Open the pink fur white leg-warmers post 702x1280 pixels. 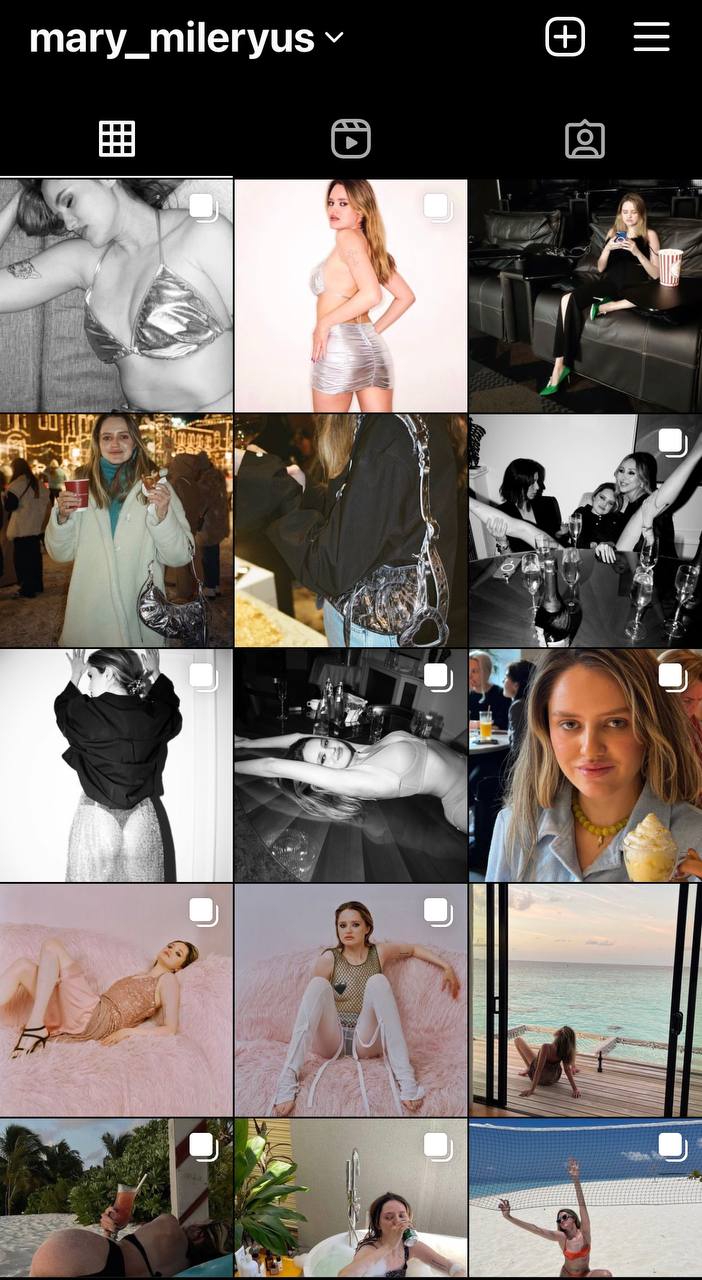351,1000
